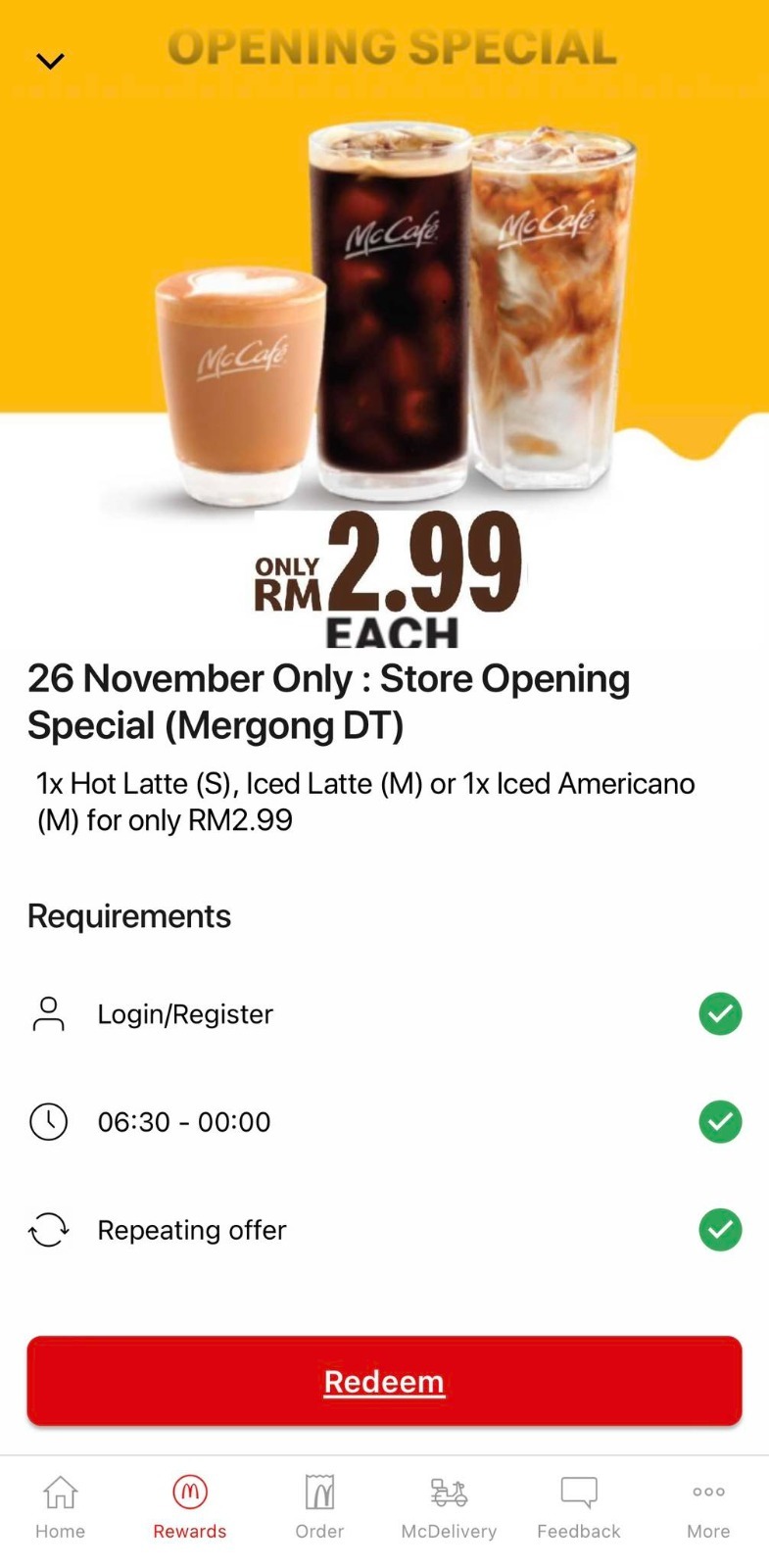The width and height of the screenshot is (769, 1568).
Task: Open the McDelivery tab
Action: pyautogui.click(x=449, y=1507)
